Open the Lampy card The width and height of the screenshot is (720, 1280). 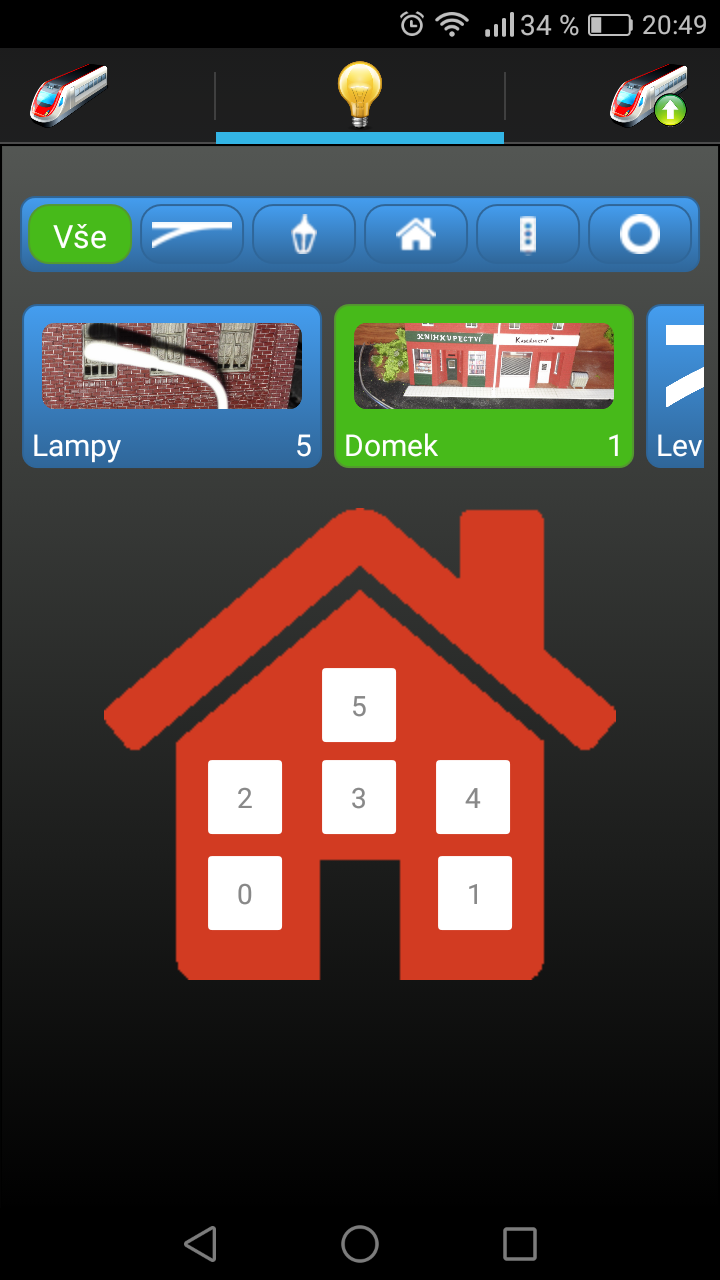172,386
